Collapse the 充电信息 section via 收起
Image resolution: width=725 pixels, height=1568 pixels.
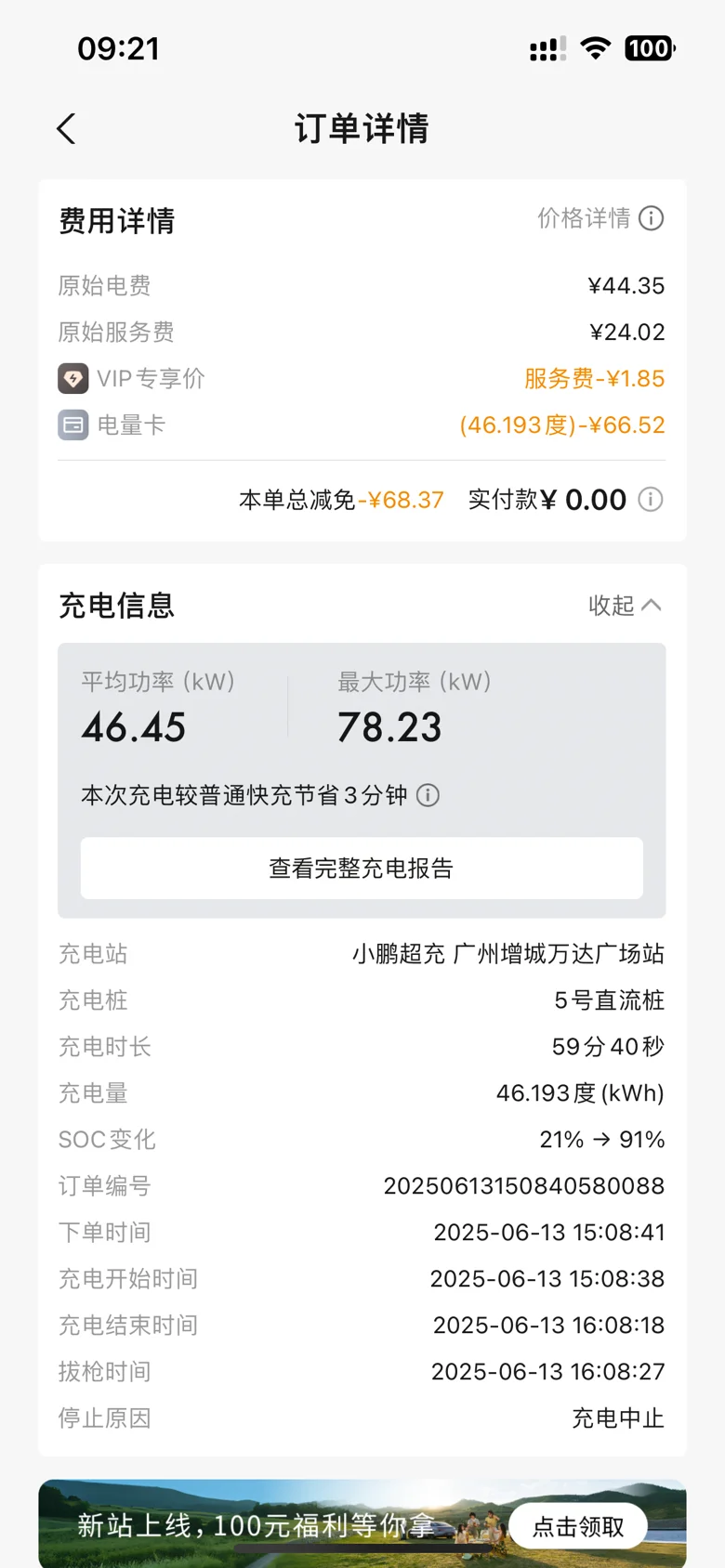pos(625,606)
